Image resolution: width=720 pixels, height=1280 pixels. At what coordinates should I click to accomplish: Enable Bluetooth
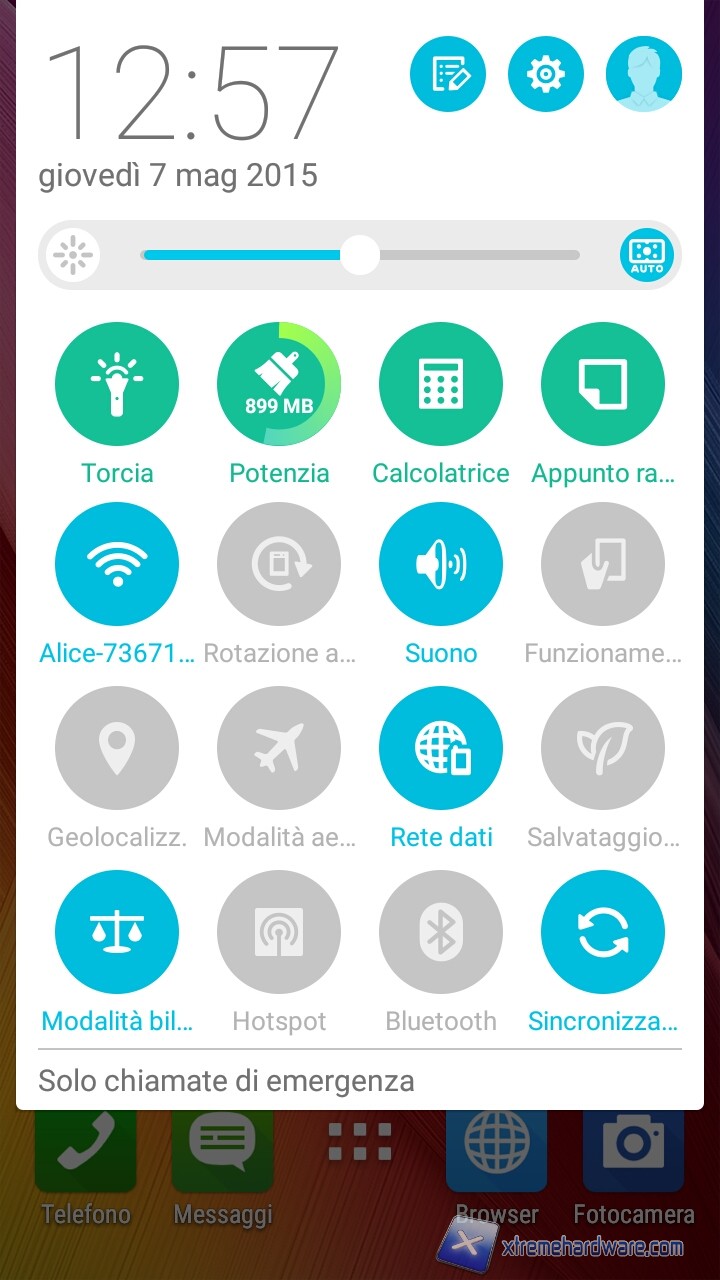click(441, 932)
